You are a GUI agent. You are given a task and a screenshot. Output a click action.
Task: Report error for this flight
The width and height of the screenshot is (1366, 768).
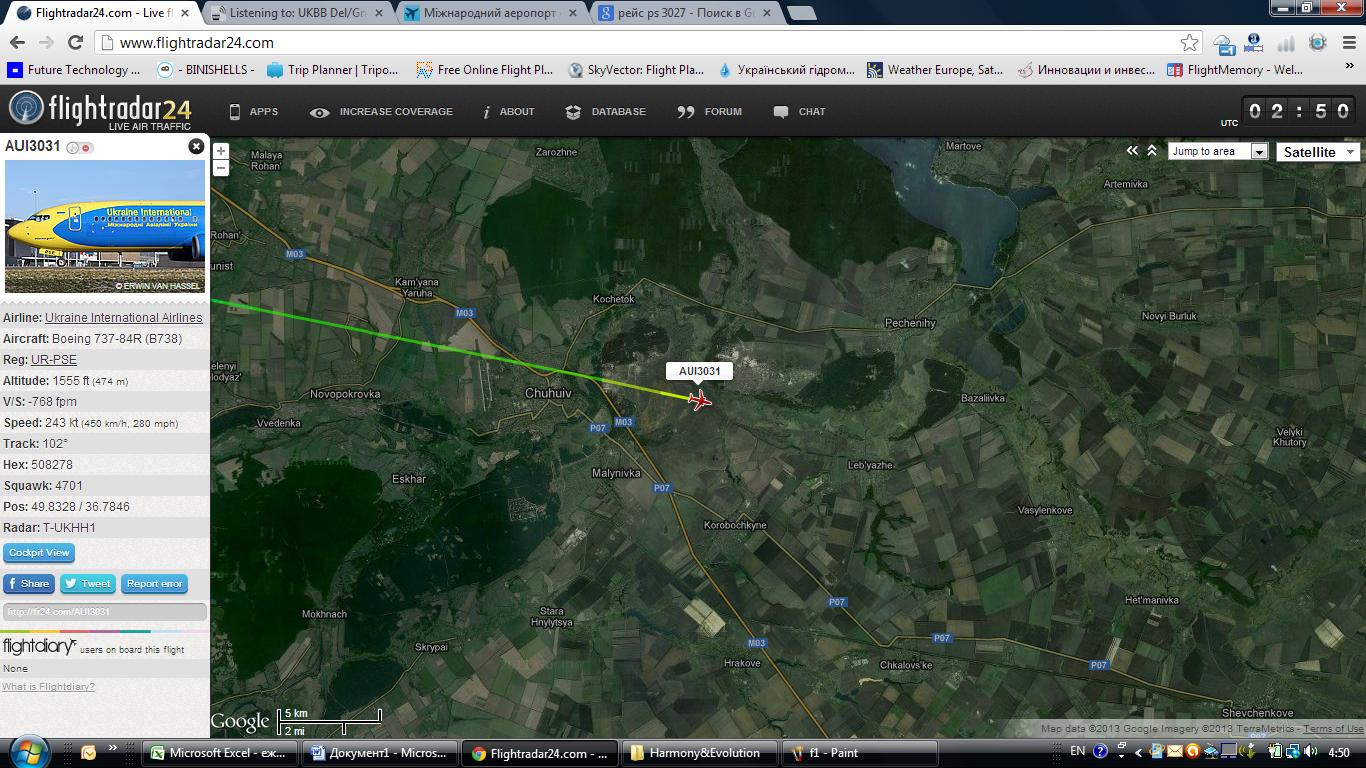tap(154, 583)
